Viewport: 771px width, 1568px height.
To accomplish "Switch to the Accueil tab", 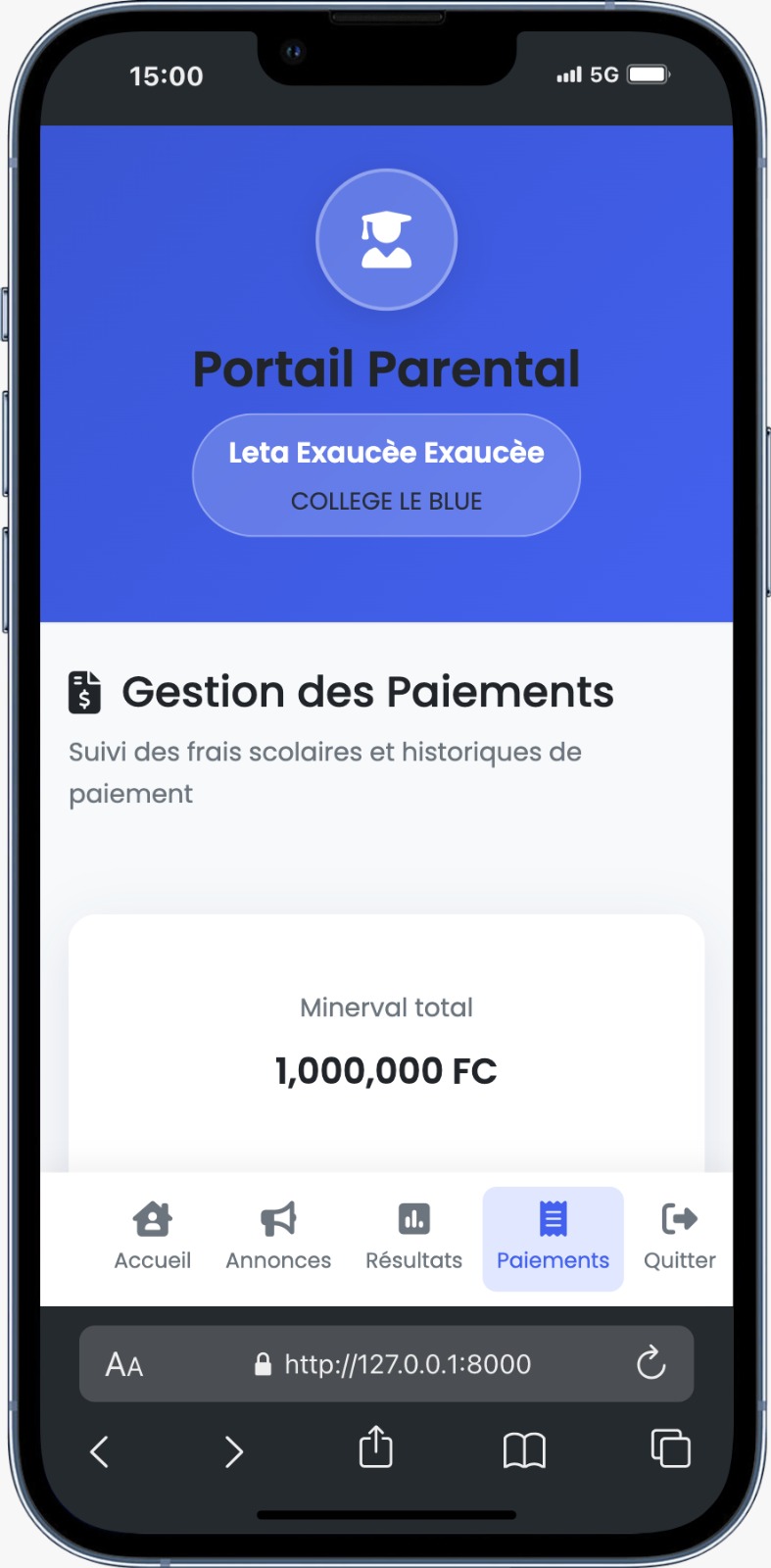I will 152,1239.
